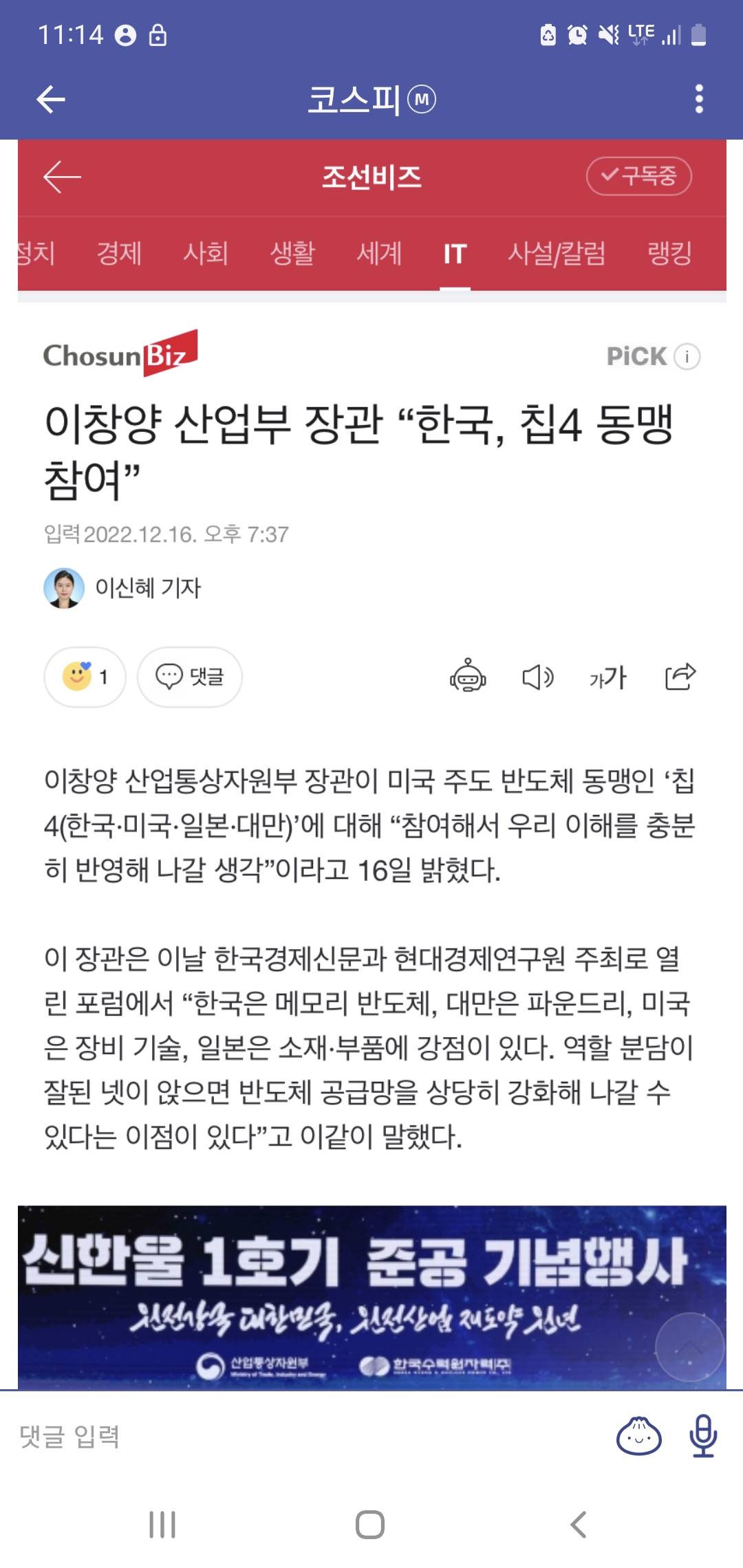Screen dimensions: 743x1568
Task: Listen to the article with speaker icon
Action: (538, 677)
